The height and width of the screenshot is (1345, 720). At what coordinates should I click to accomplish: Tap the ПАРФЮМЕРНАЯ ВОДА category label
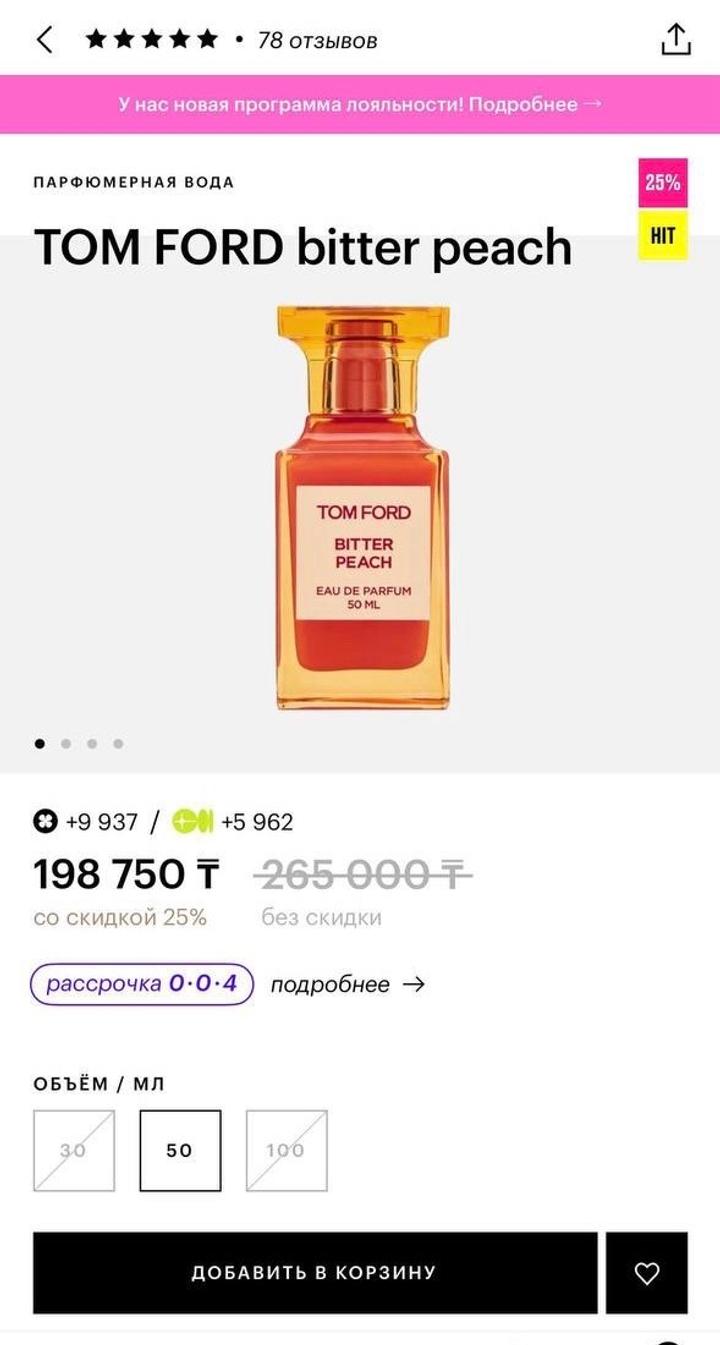(133, 182)
